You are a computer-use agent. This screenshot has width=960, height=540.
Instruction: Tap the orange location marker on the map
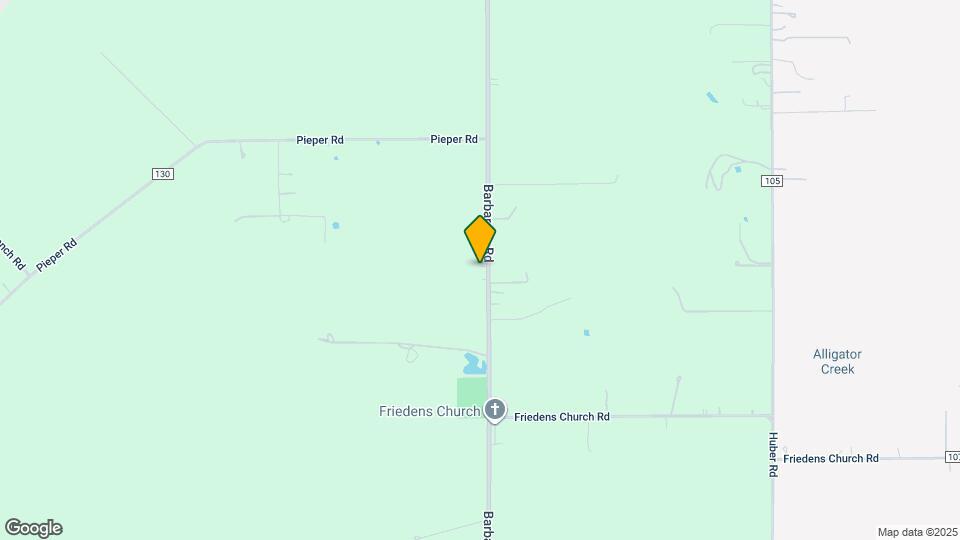tap(480, 238)
